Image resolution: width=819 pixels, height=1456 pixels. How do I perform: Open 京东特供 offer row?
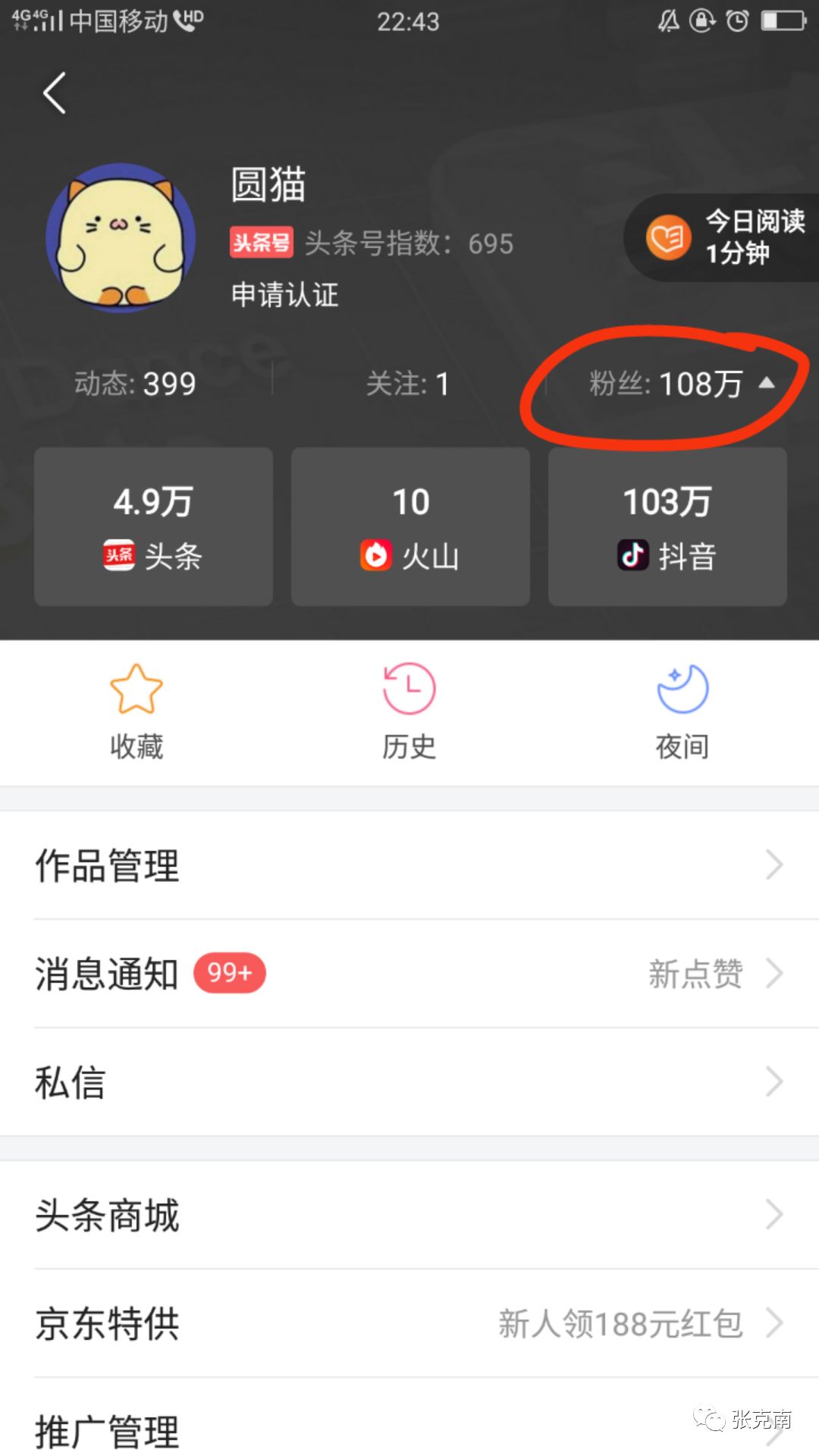pos(409,1324)
